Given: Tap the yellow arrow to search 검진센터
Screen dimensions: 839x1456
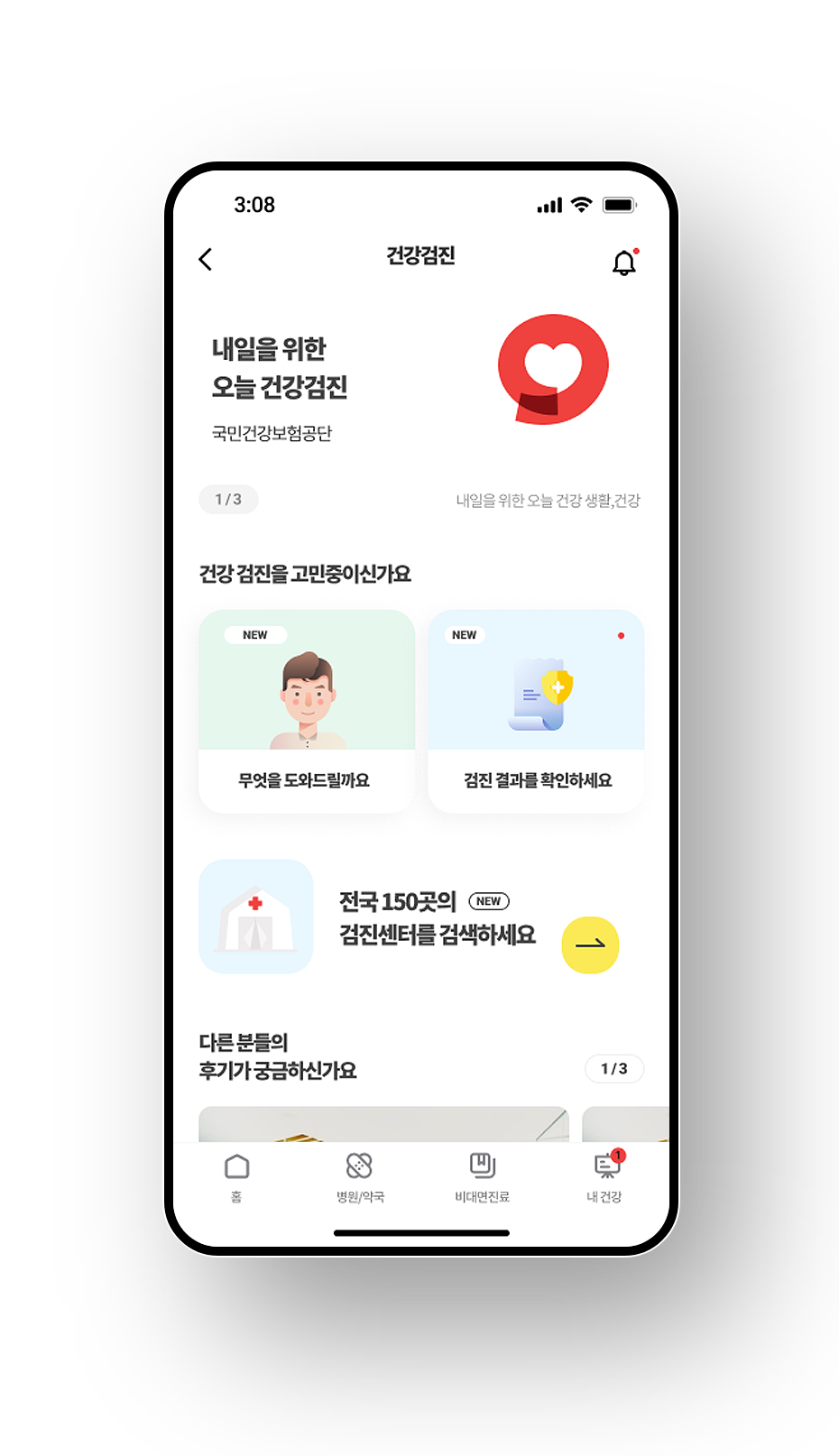Looking at the screenshot, I should coord(590,945).
